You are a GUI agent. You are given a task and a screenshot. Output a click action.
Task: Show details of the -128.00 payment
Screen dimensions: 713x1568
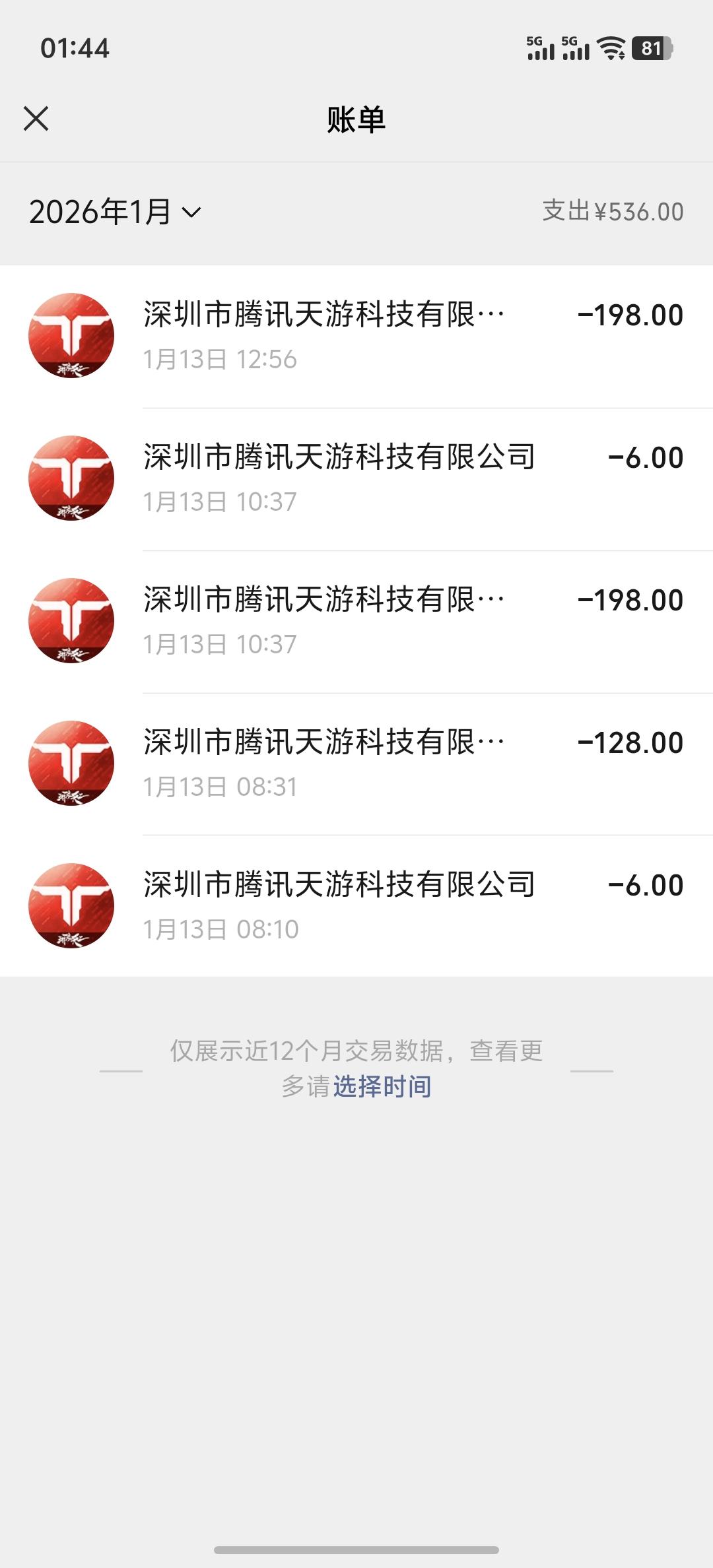pos(356,764)
